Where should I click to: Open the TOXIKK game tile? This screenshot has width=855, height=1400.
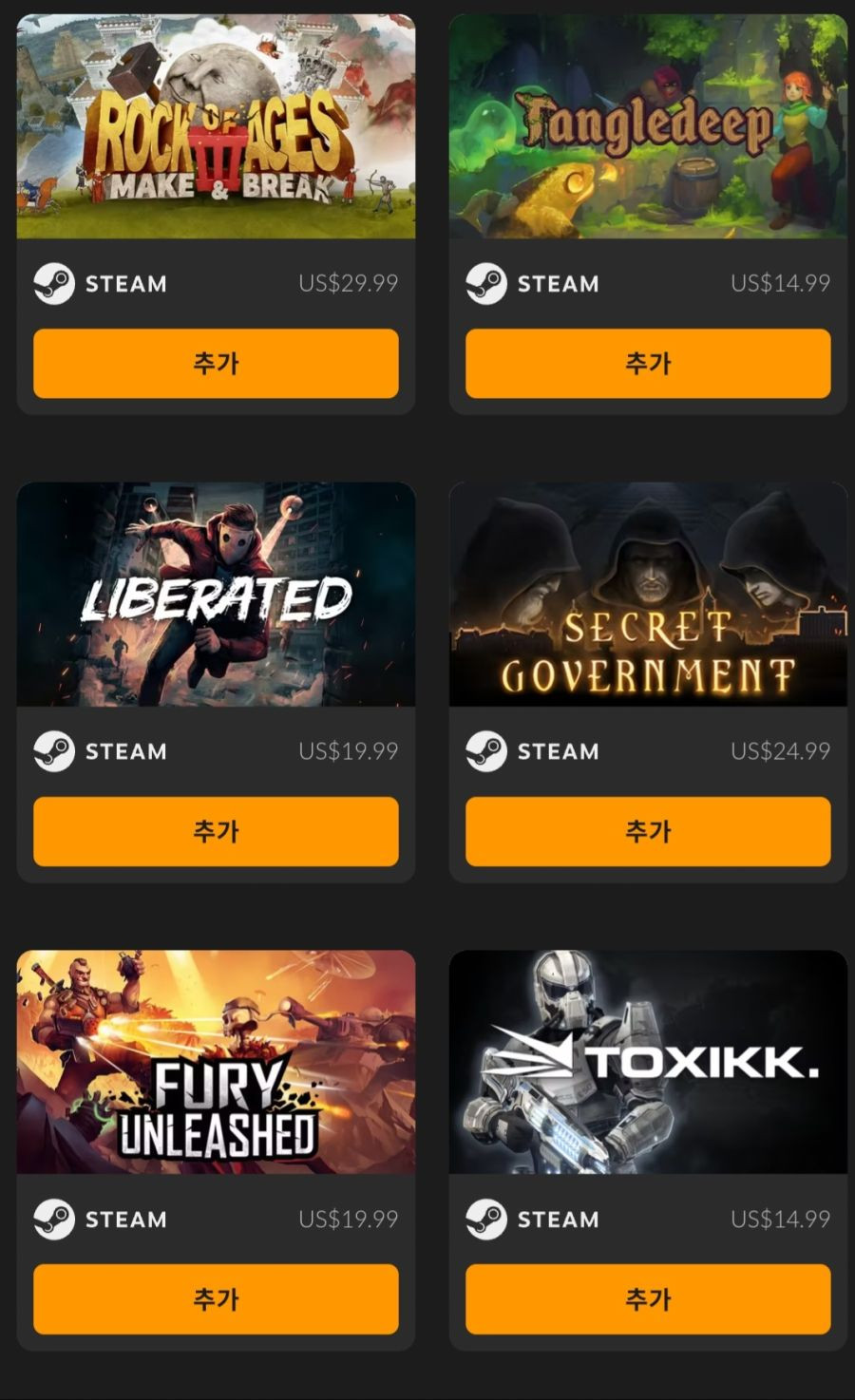(x=648, y=1062)
